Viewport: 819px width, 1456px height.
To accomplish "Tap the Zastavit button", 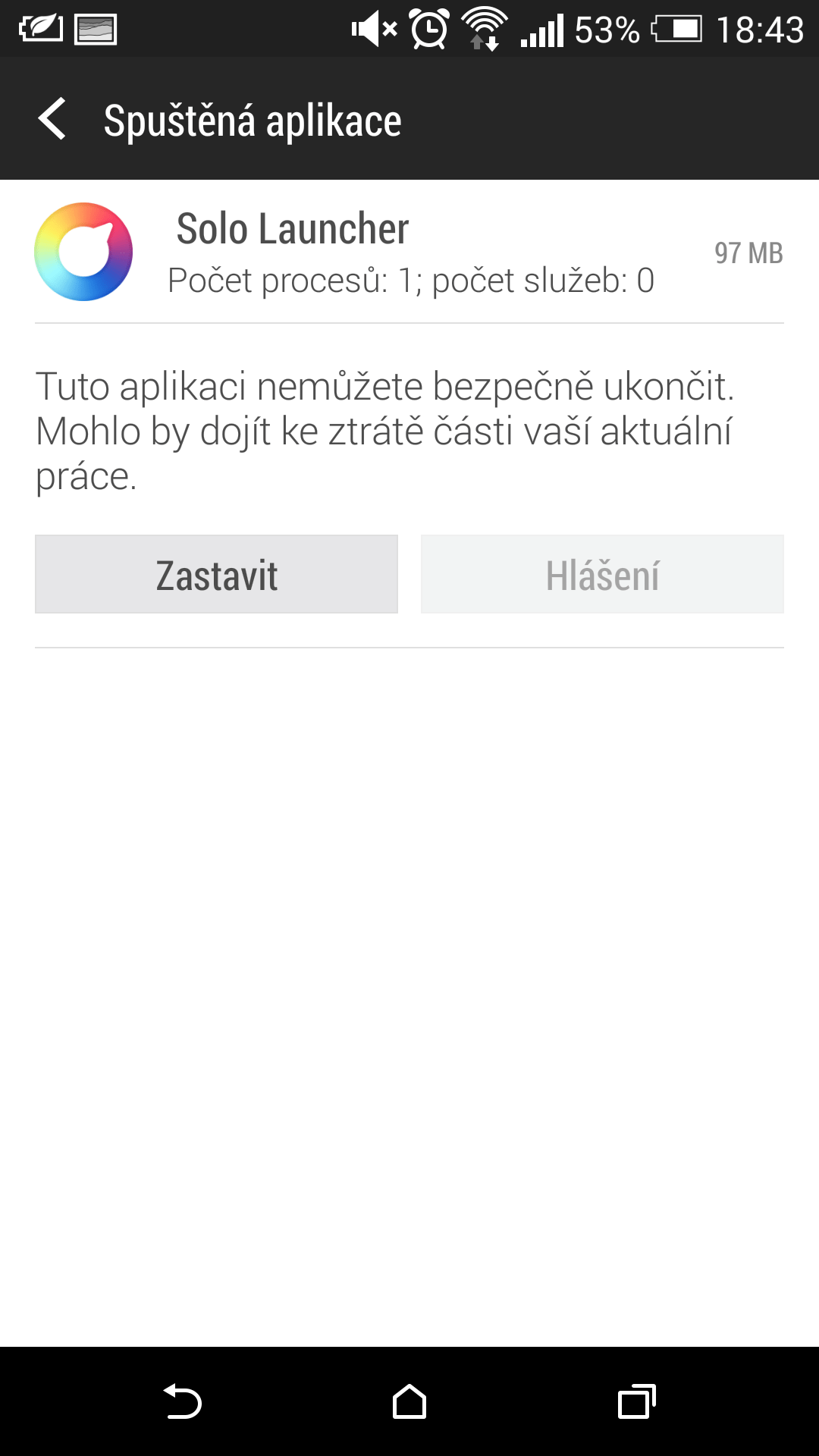I will coord(216,574).
